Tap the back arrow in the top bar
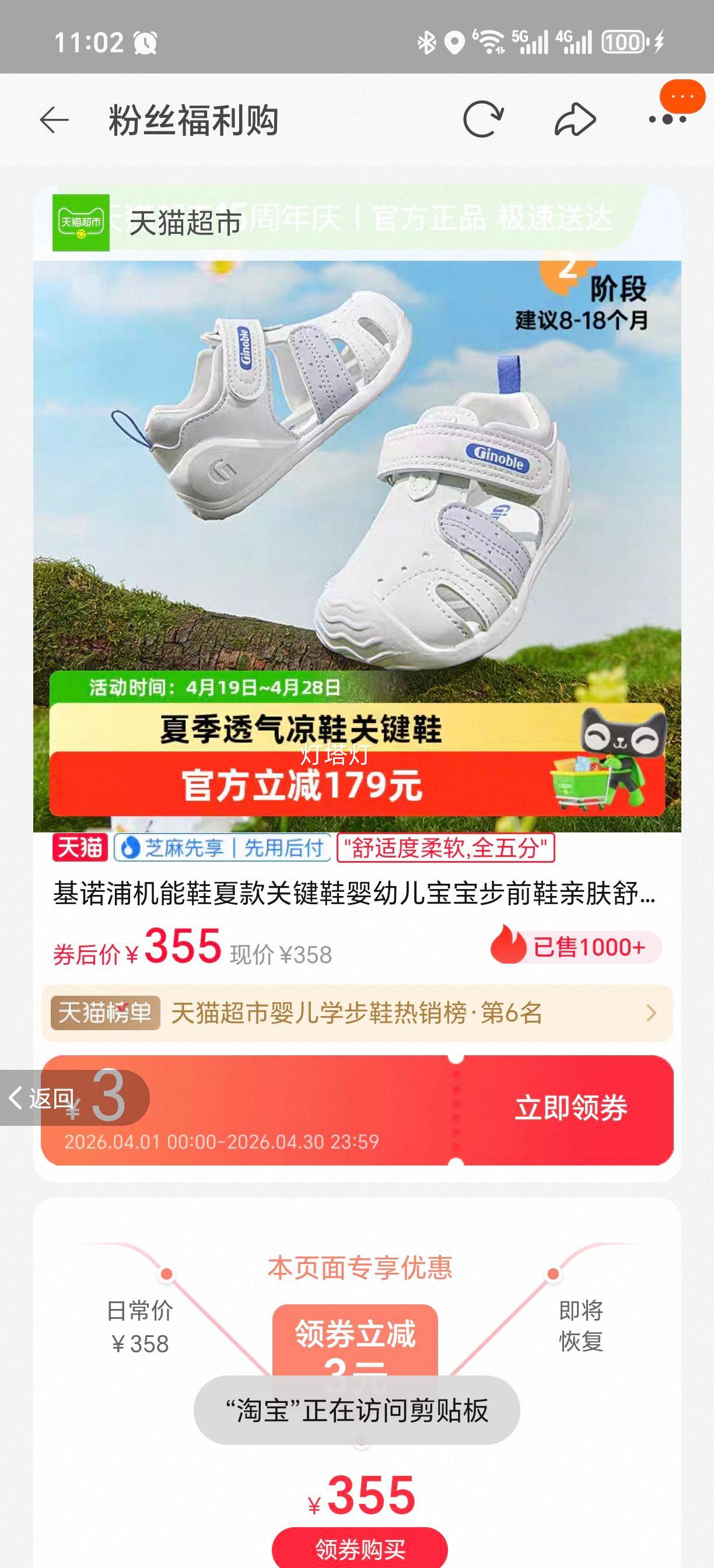Viewport: 714px width, 1568px height. (55, 120)
